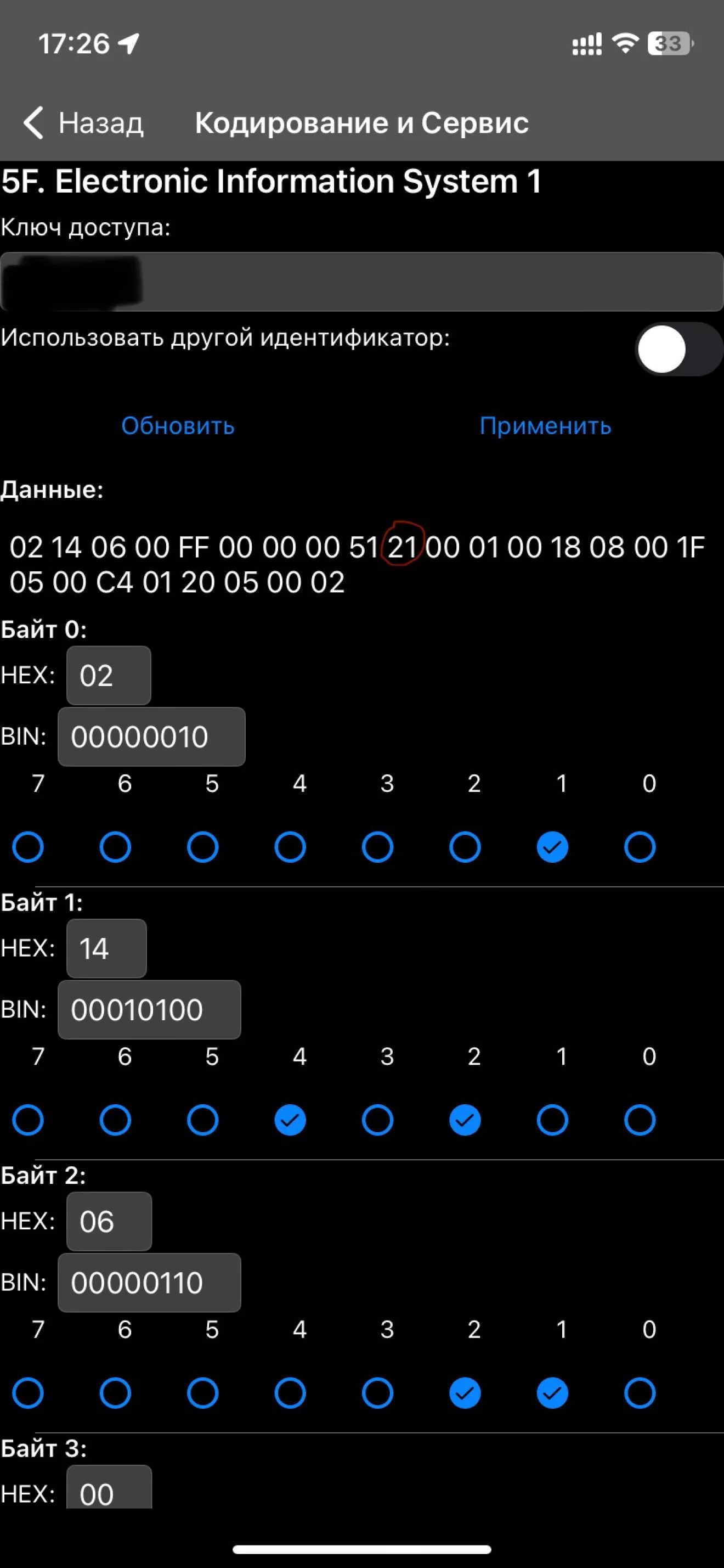Uncheck bit 2 of Байт 2
Screen dimensions: 724x1568
coord(465,1393)
